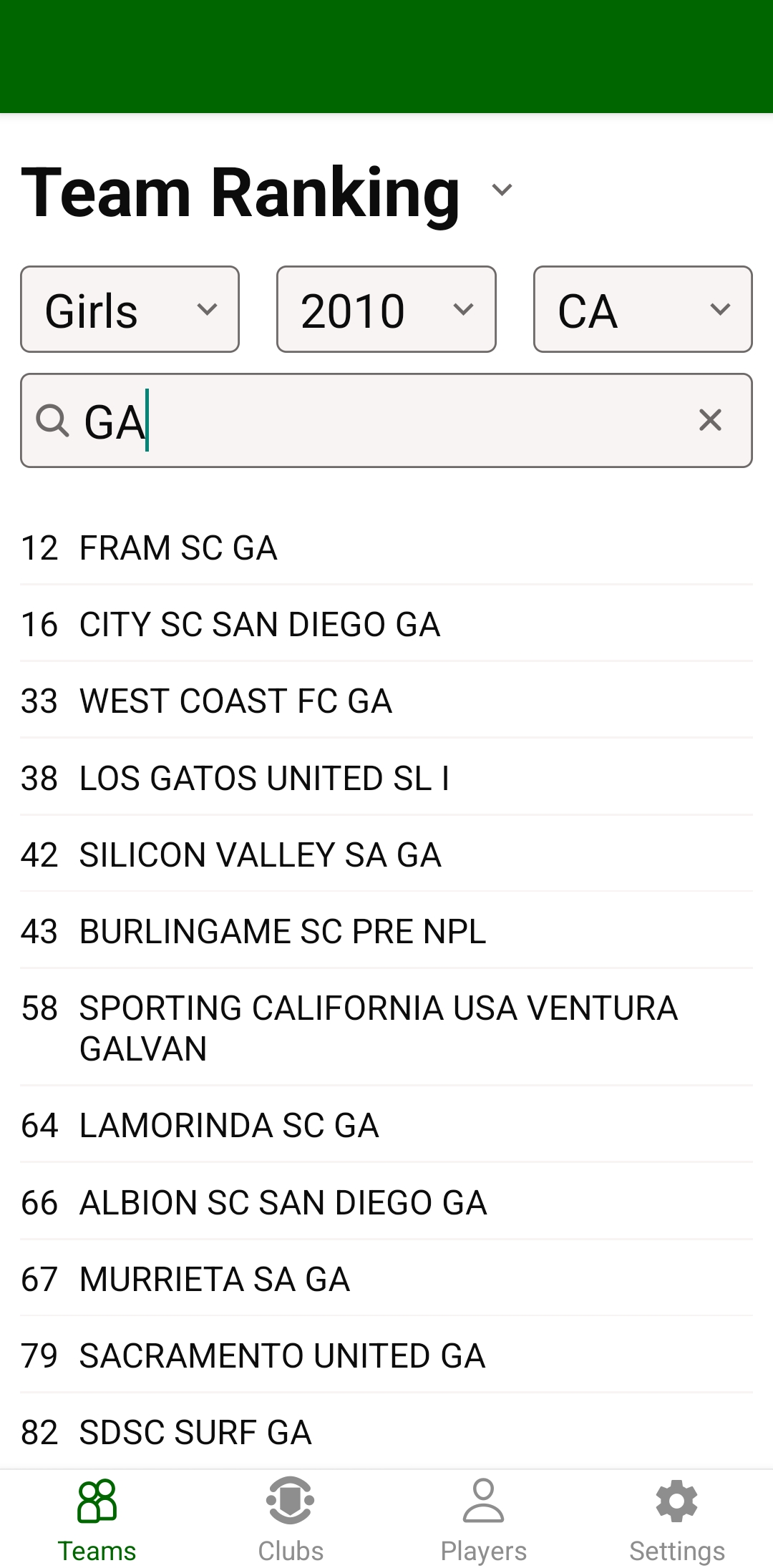The image size is (773, 1568).
Task: Open SACRAMENTO UNITED GA
Action: tap(282, 1356)
